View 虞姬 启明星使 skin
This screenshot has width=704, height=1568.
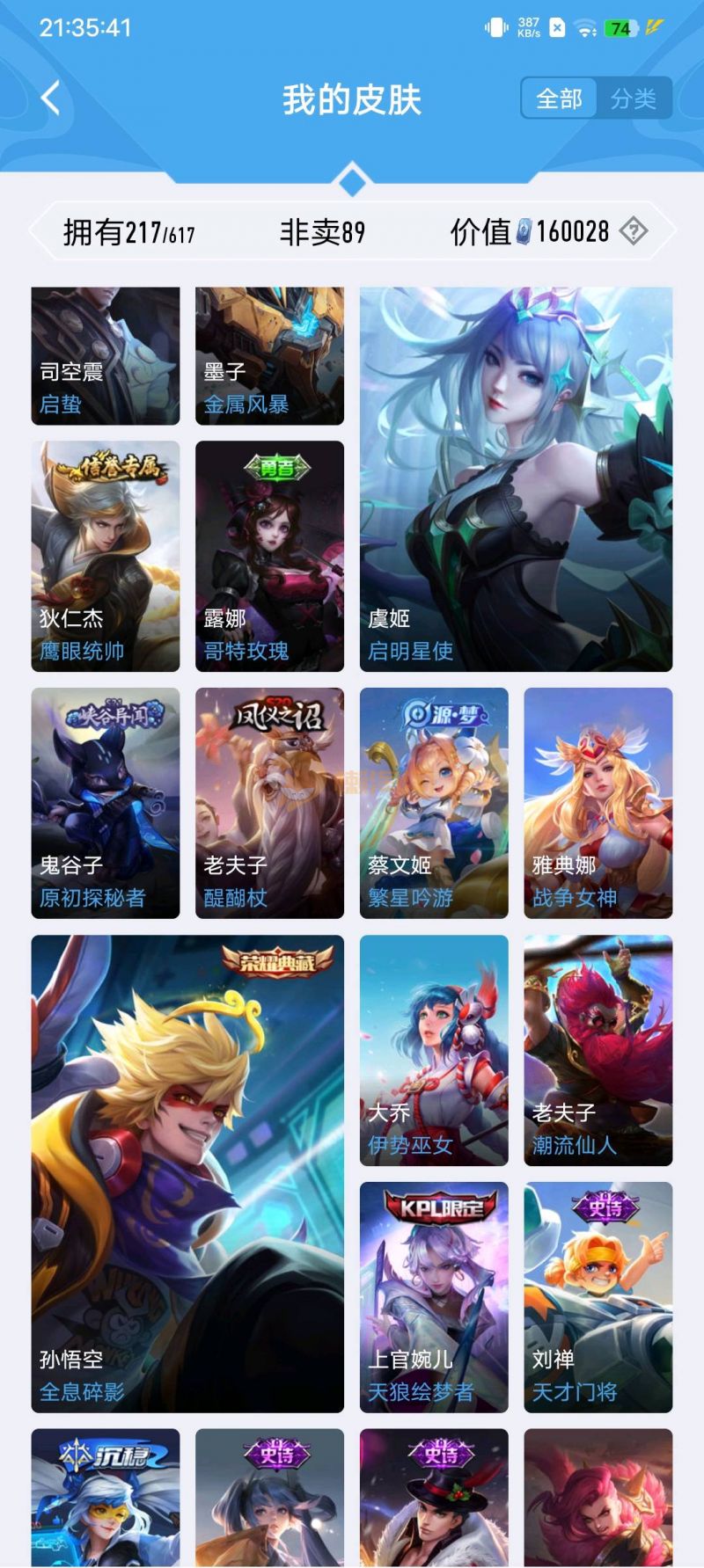point(516,479)
